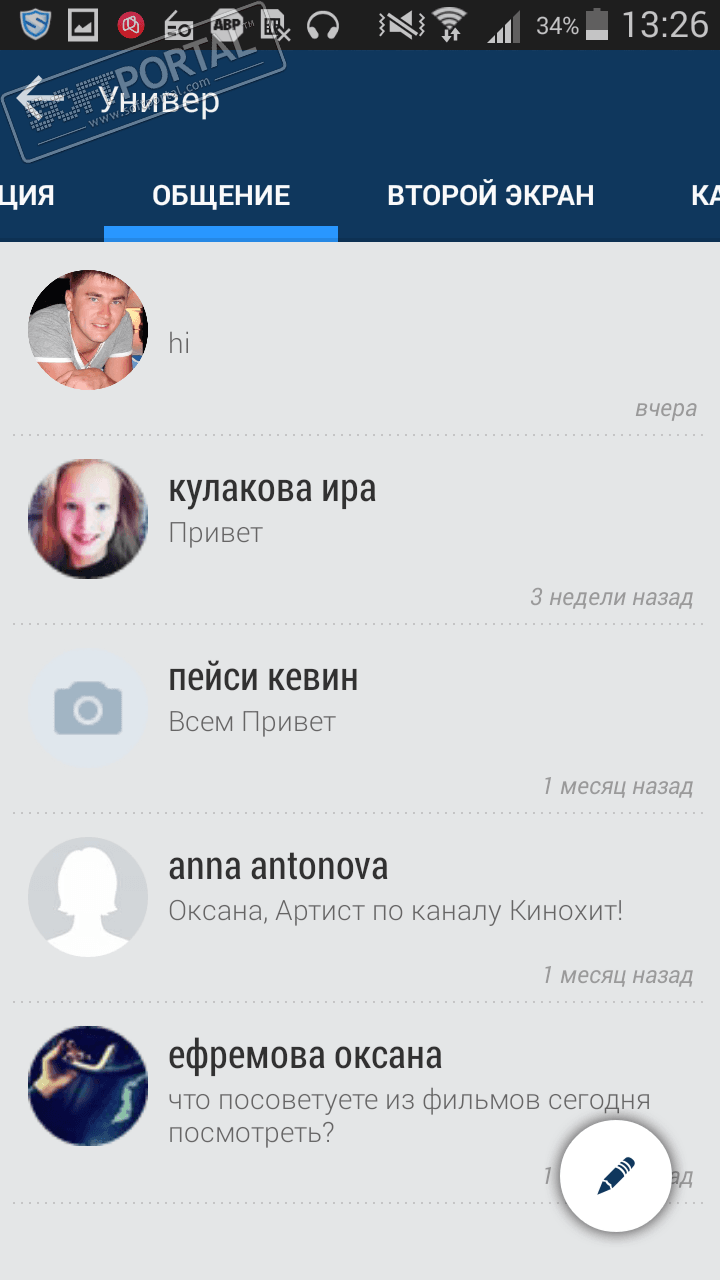
Task: Select the ОБЩЕНИЕ tab
Action: point(221,195)
